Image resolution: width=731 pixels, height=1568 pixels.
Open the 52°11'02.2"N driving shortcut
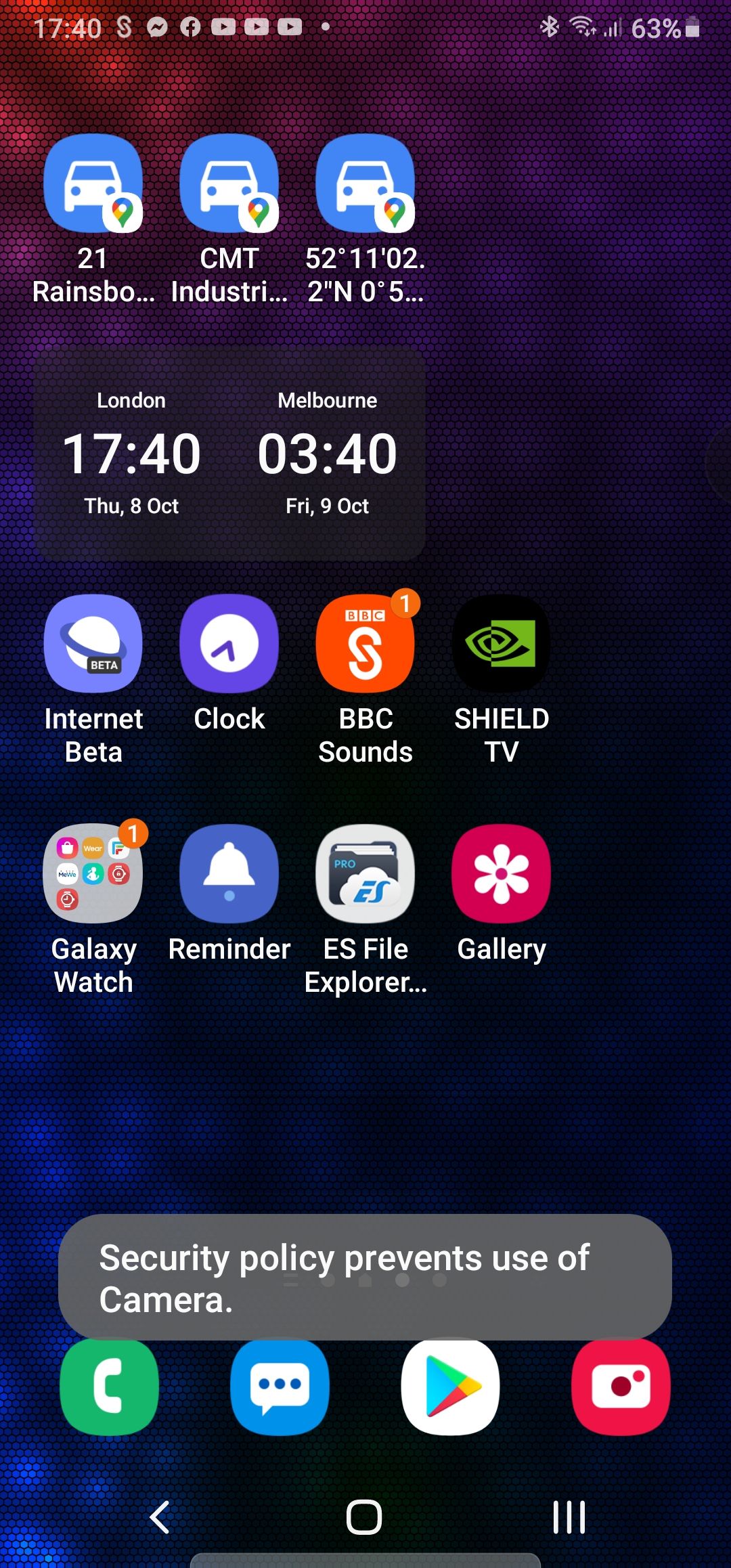click(365, 184)
